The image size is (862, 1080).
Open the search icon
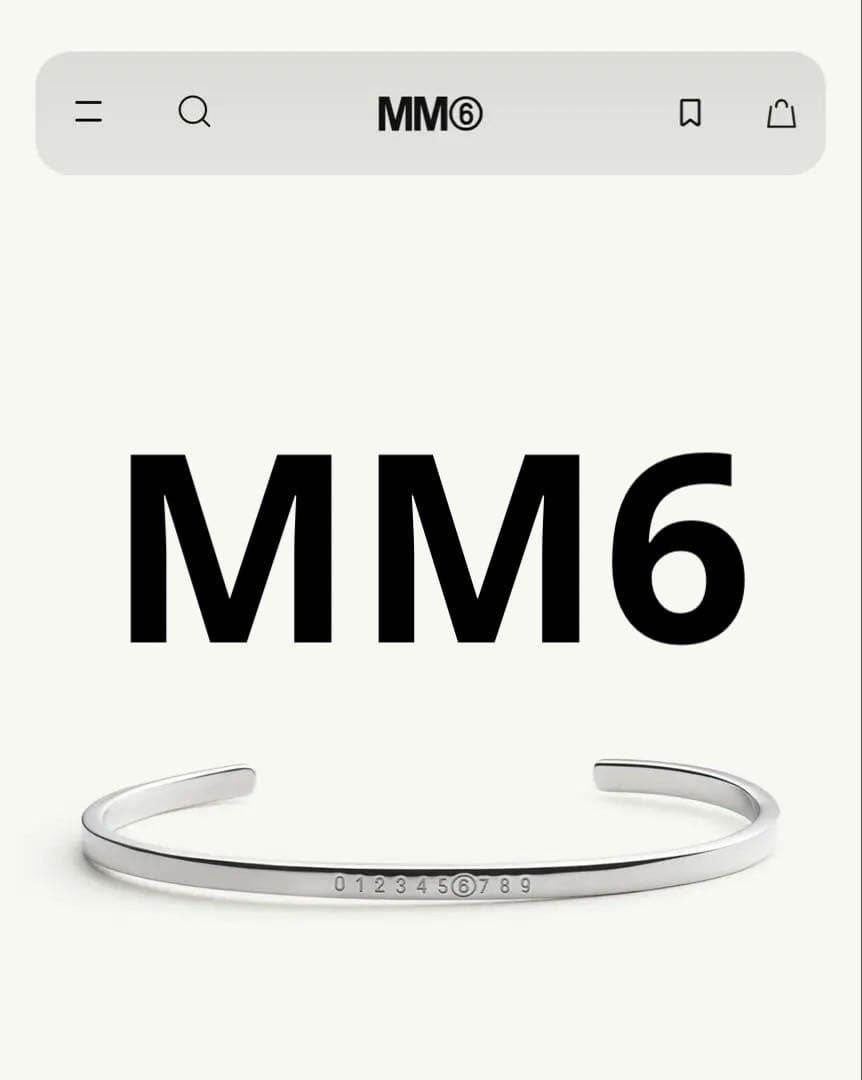tap(194, 112)
